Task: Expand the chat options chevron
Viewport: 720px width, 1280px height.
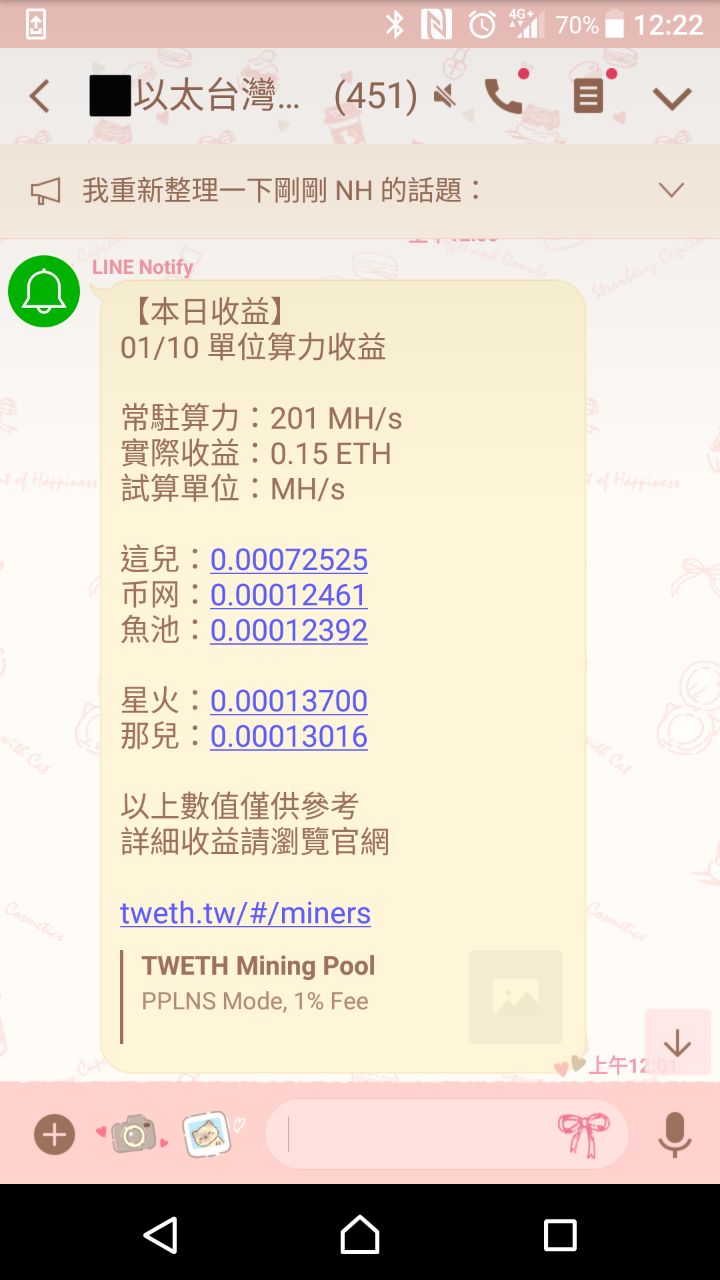Action: click(x=671, y=97)
